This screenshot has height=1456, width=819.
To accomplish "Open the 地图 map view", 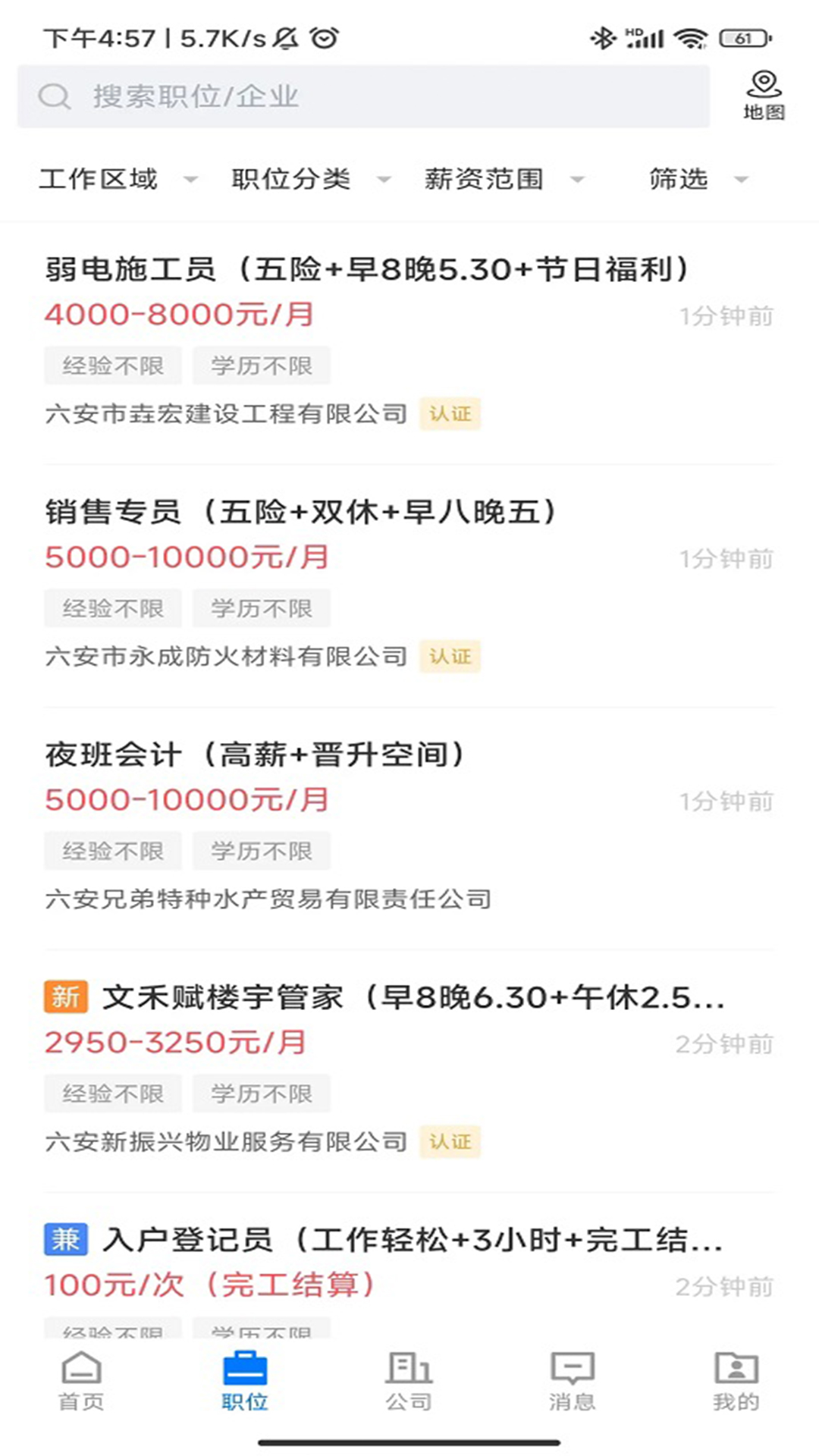I will tap(764, 96).
